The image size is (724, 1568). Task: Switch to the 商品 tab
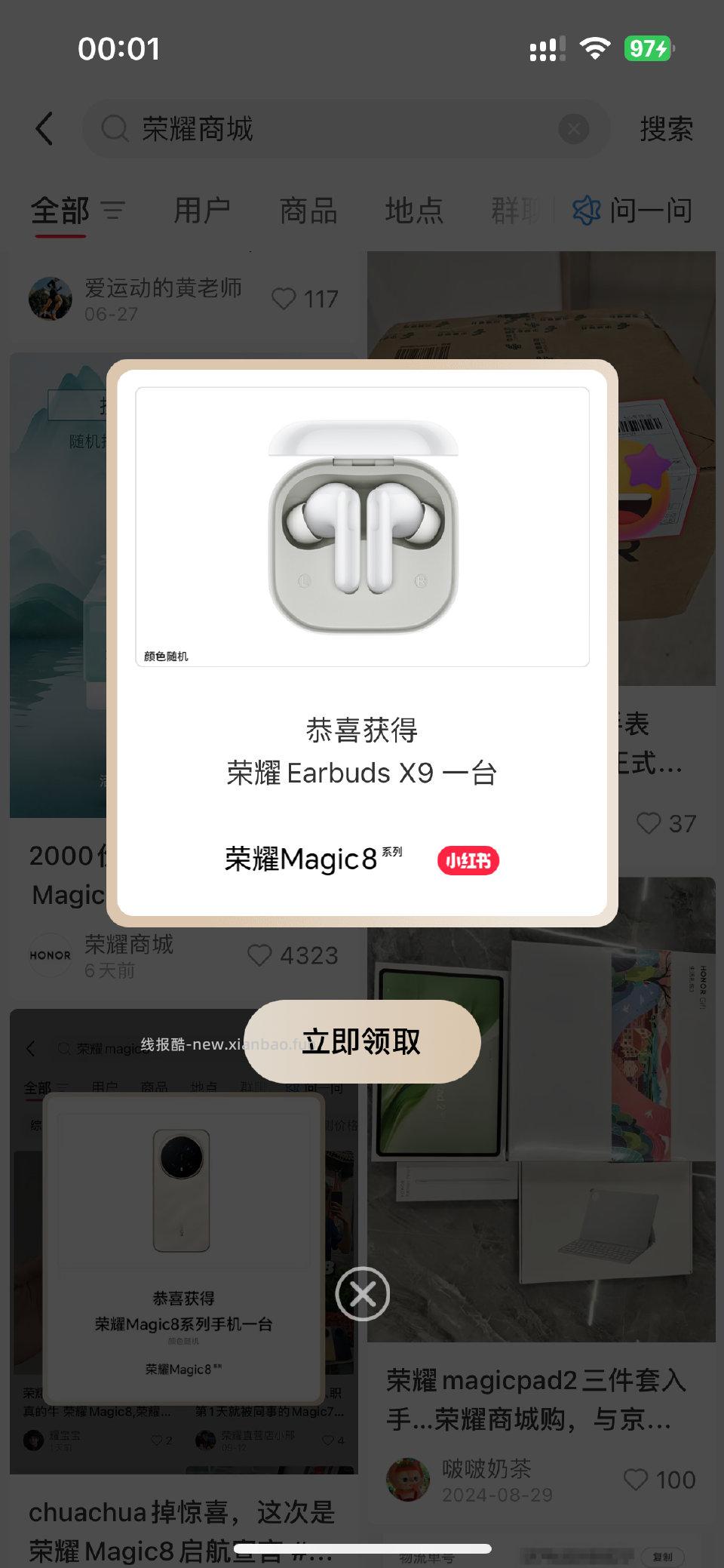(x=308, y=211)
